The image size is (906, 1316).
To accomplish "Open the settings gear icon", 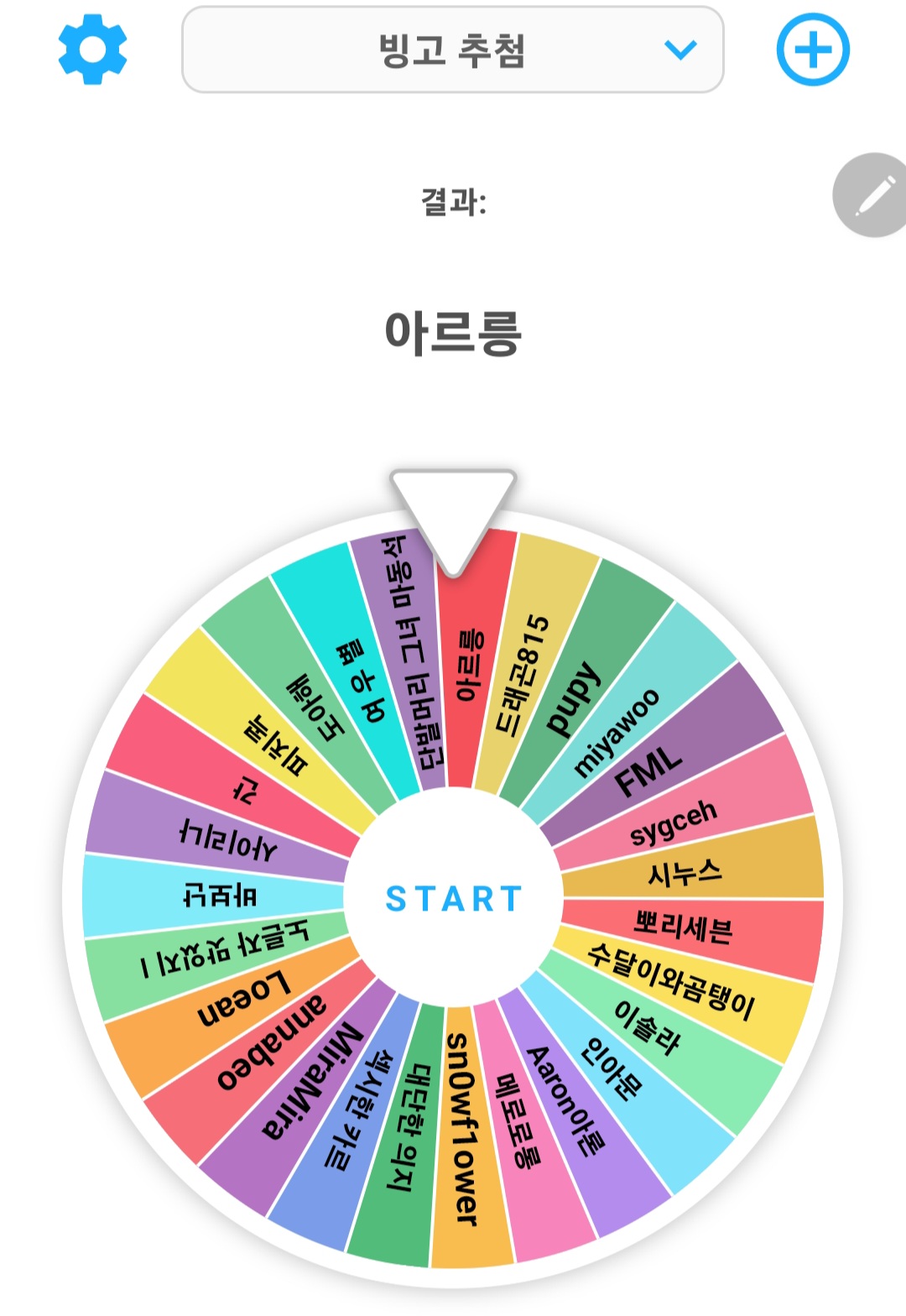I will coord(92,50).
